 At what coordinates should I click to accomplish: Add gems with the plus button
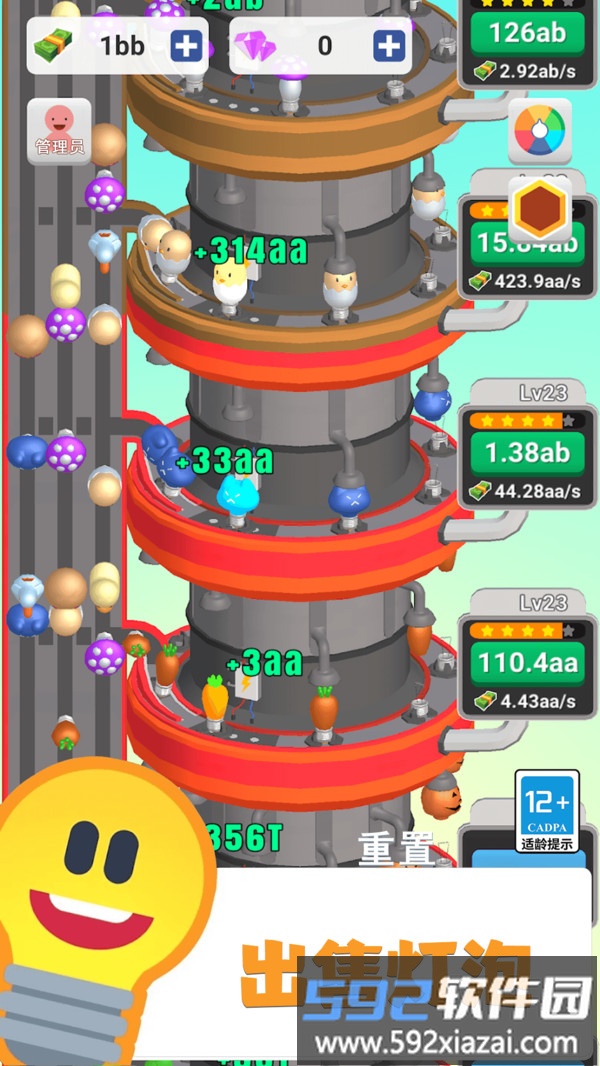tap(389, 46)
